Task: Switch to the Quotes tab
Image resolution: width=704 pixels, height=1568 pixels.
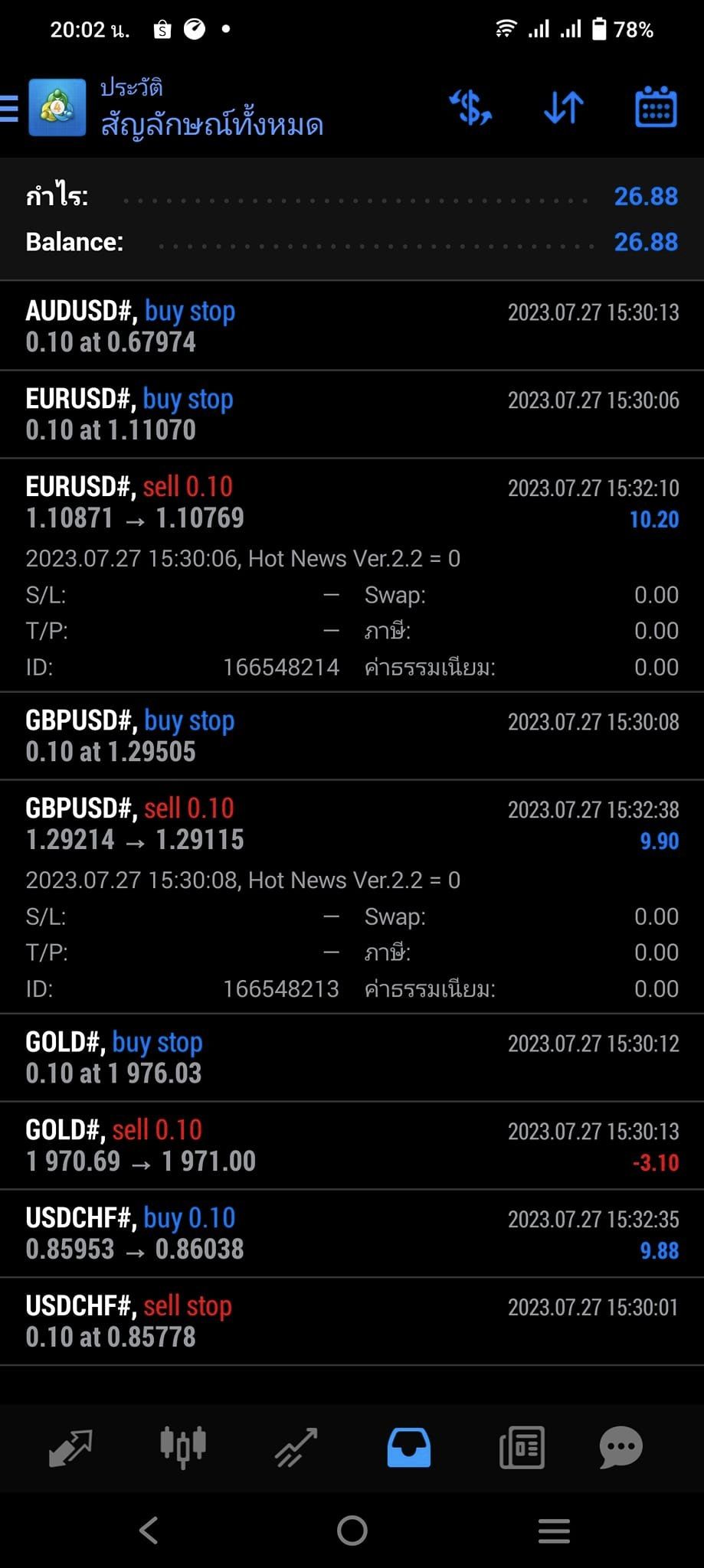Action: click(x=70, y=1447)
